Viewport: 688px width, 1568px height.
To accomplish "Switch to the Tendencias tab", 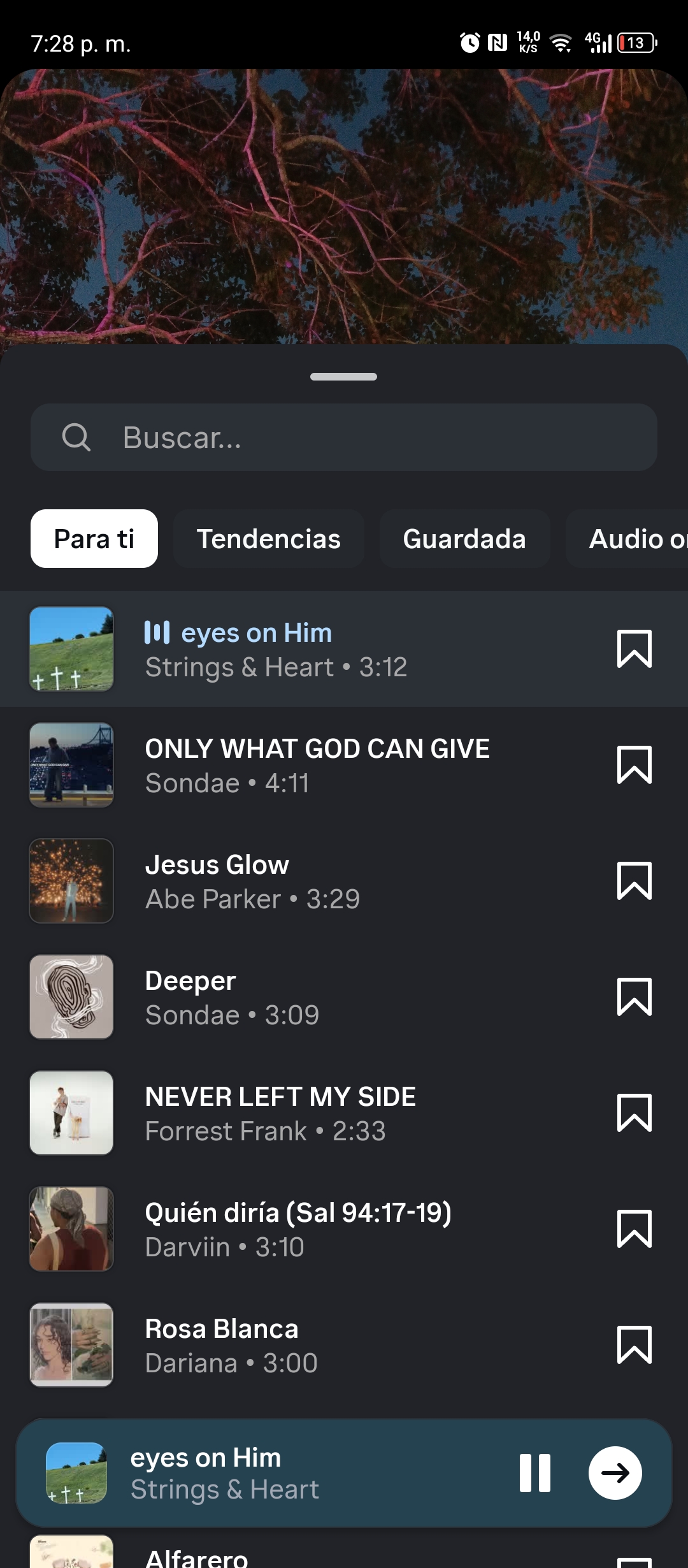I will (268, 539).
